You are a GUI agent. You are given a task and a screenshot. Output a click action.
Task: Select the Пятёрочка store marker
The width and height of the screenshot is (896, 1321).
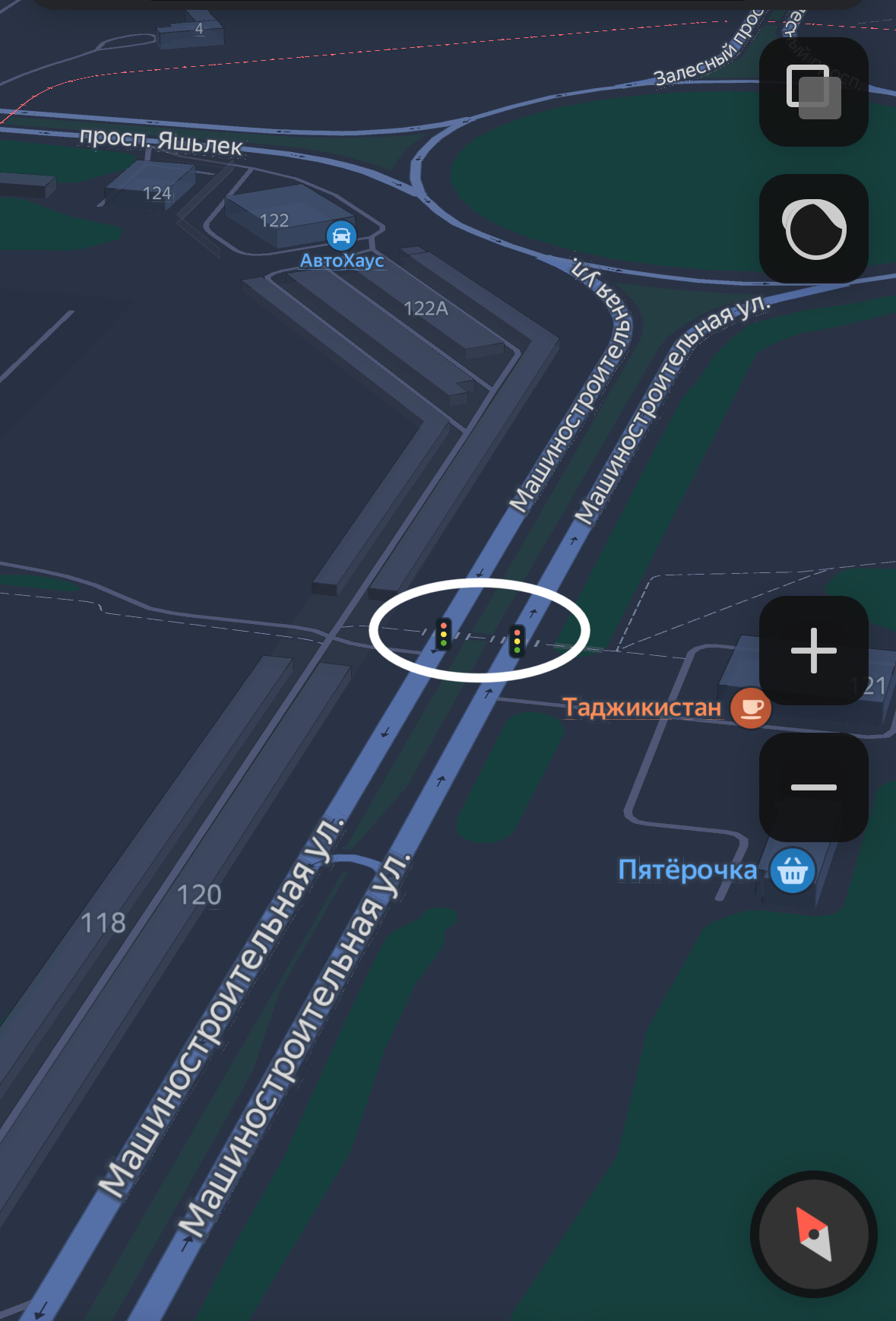click(793, 871)
